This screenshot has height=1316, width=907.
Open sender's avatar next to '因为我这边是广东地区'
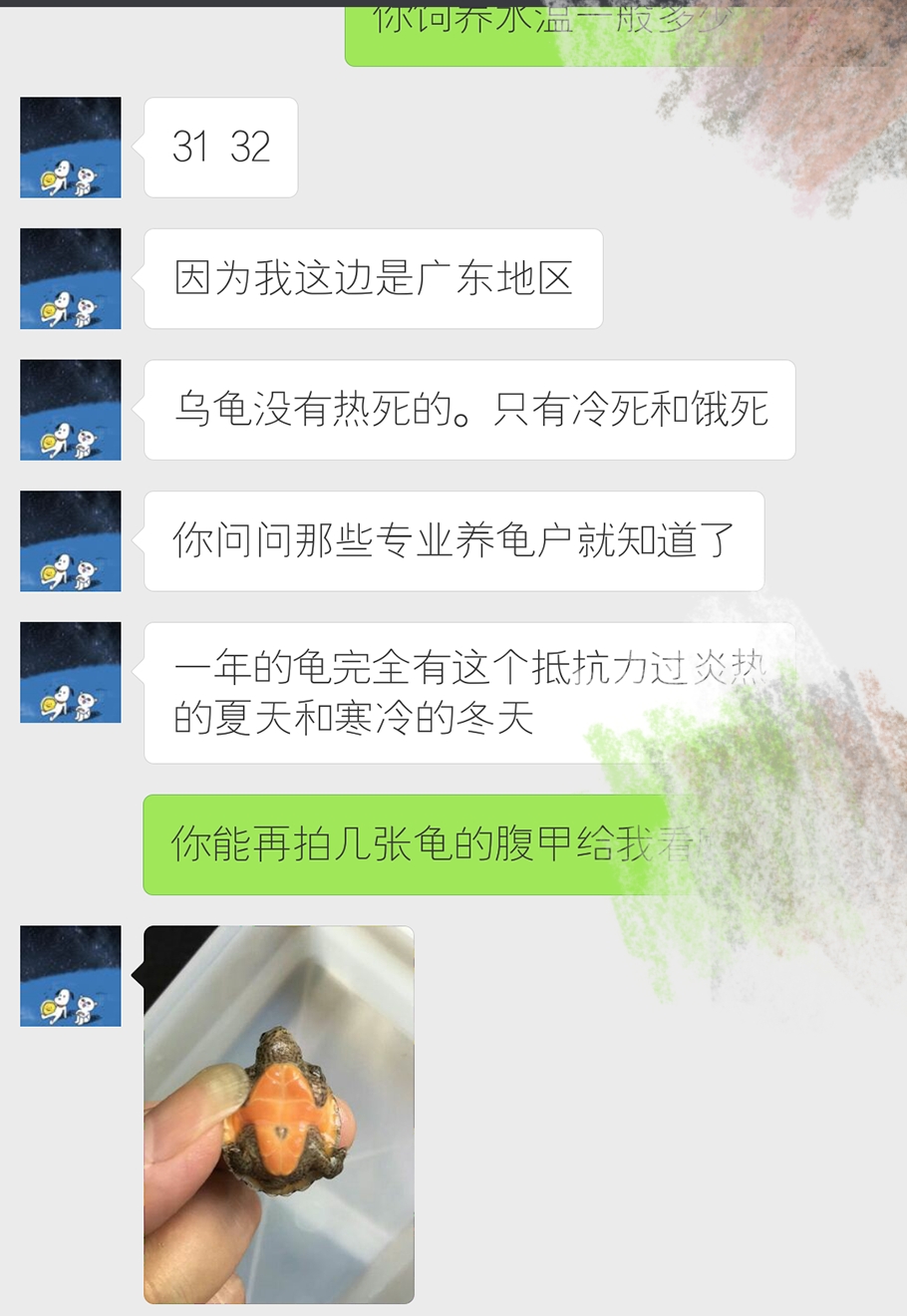click(x=71, y=279)
